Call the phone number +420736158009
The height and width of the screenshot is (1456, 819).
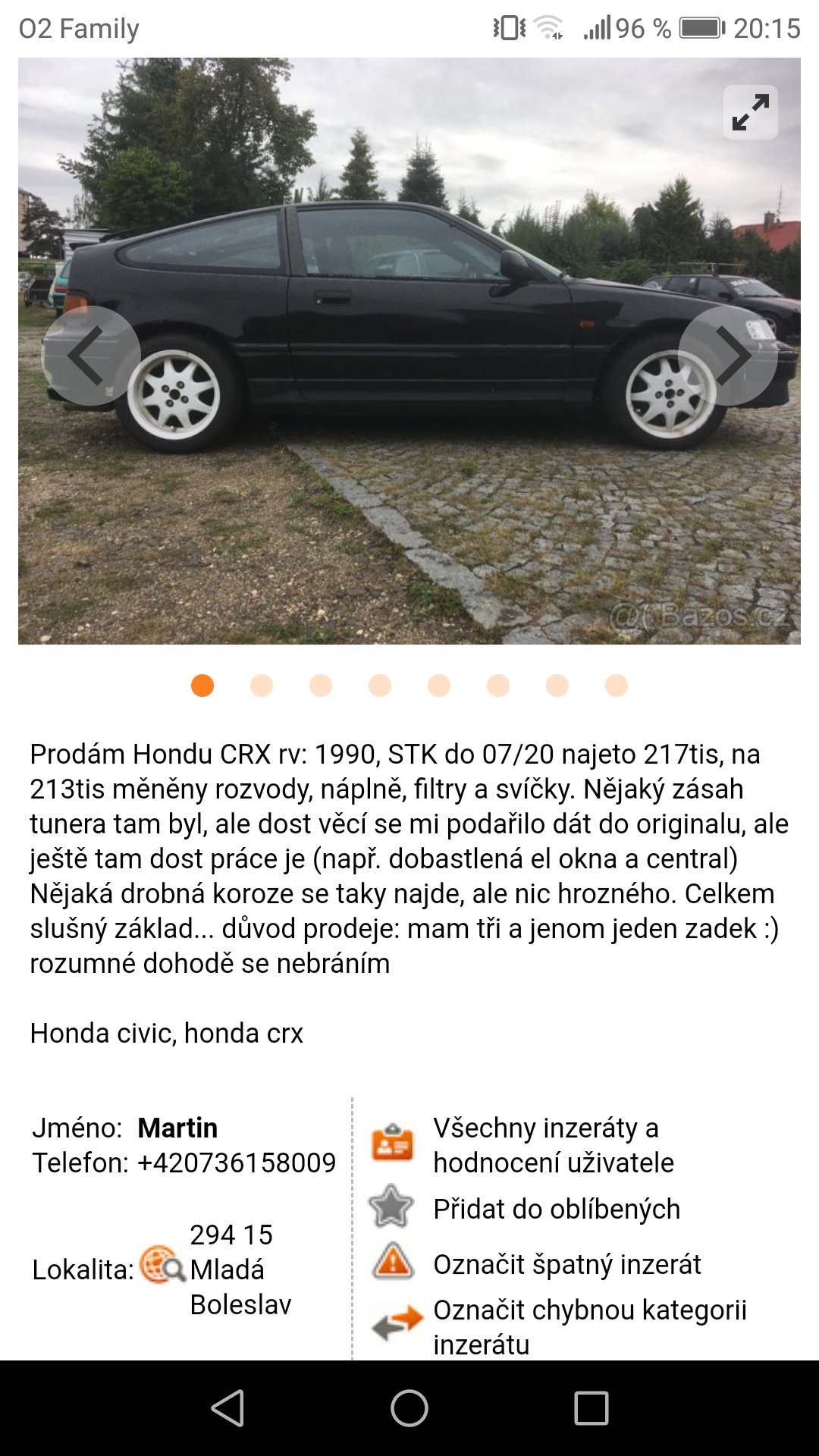click(236, 1163)
